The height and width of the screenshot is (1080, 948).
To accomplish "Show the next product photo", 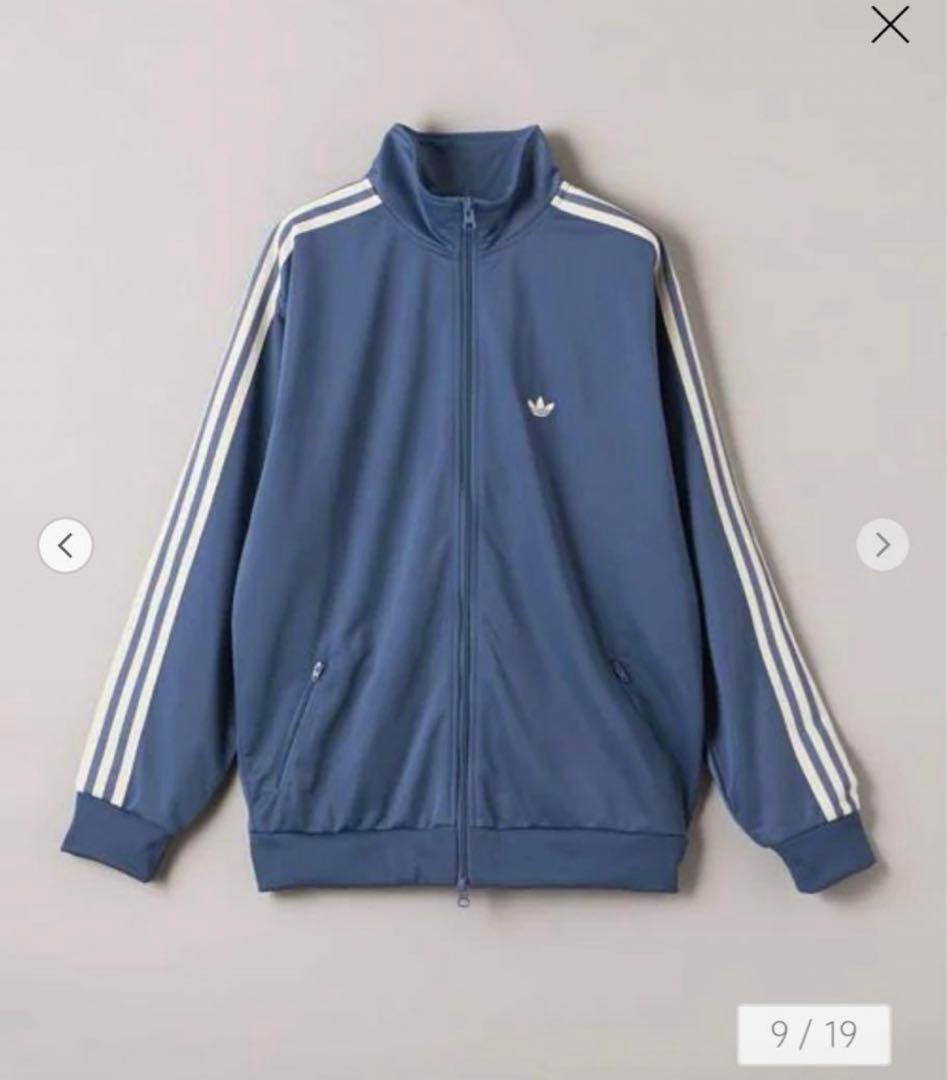I will click(x=882, y=545).
